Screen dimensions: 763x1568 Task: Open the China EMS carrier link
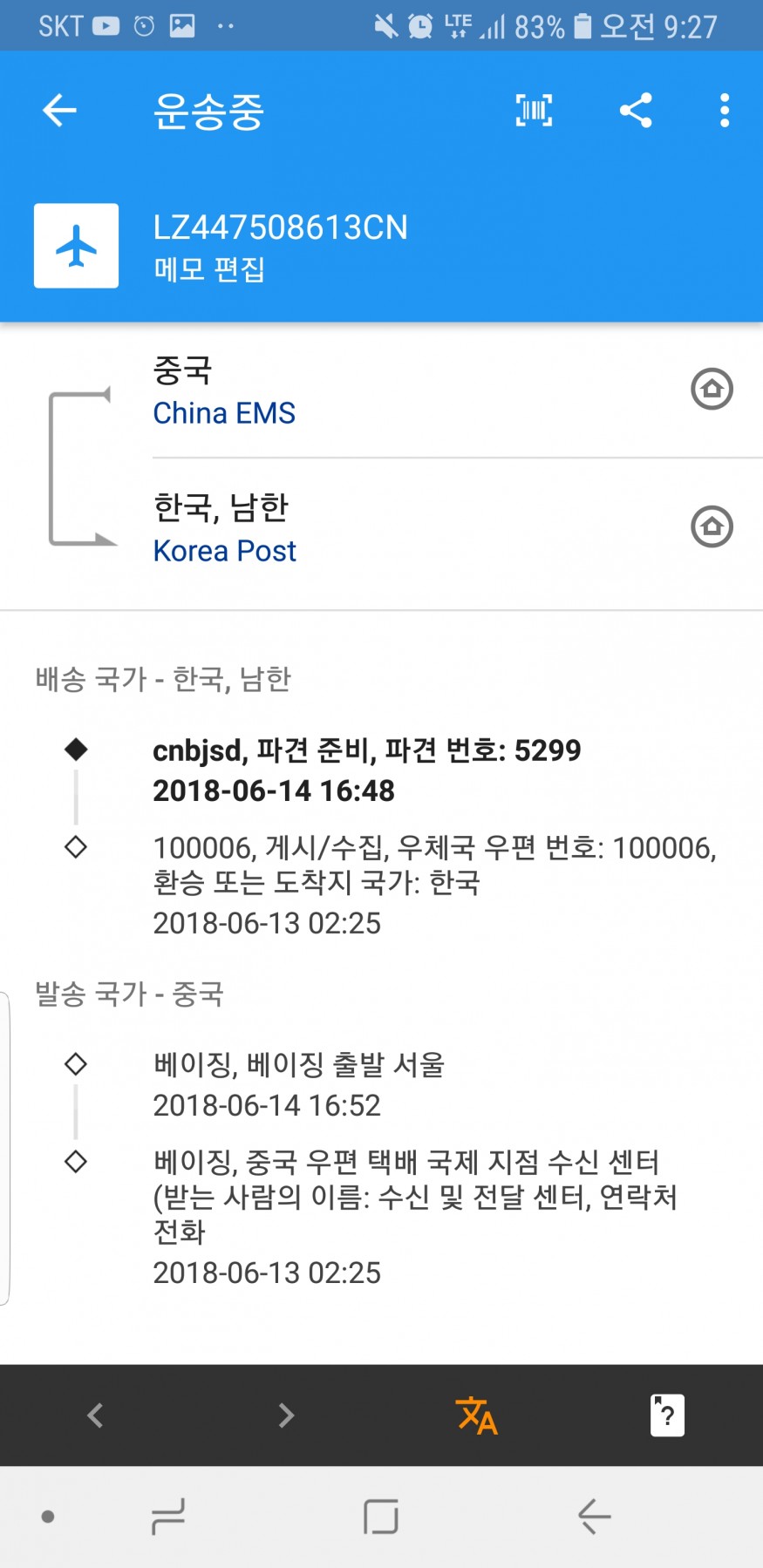pyautogui.click(x=224, y=413)
